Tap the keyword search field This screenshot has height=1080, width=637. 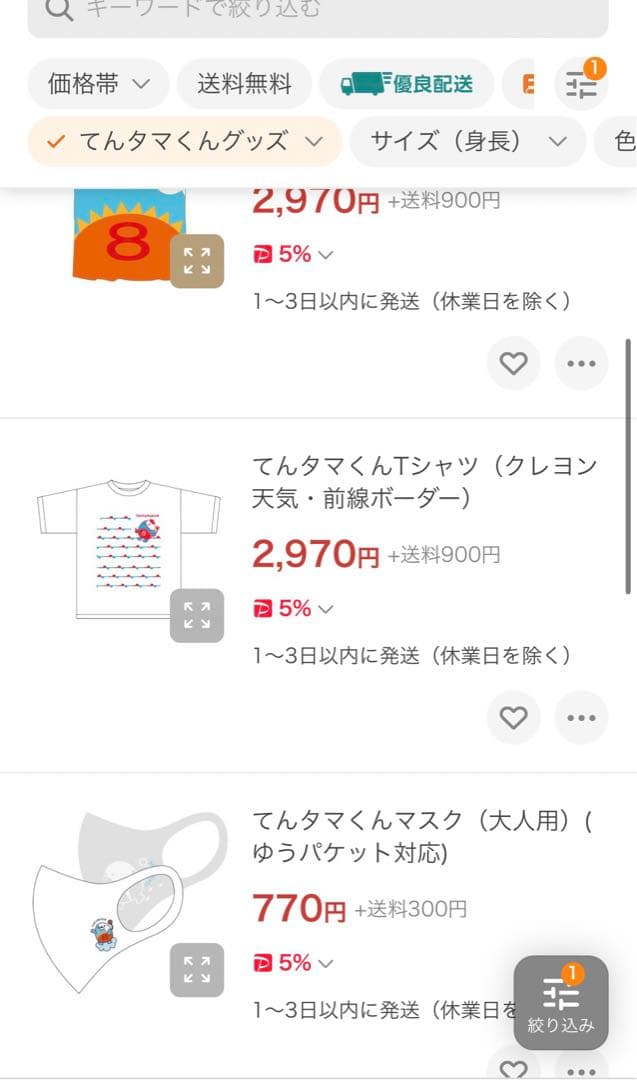coord(317,12)
